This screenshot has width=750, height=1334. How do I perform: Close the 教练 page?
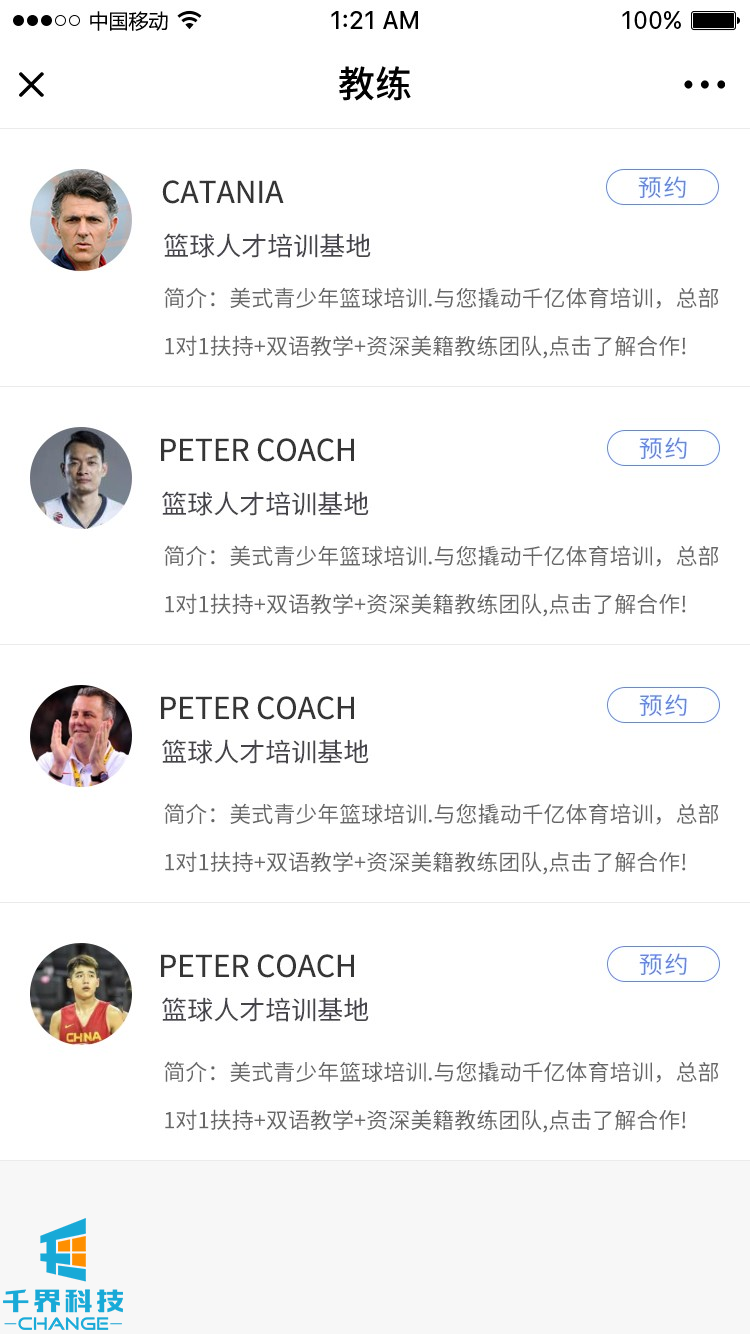pyautogui.click(x=32, y=85)
